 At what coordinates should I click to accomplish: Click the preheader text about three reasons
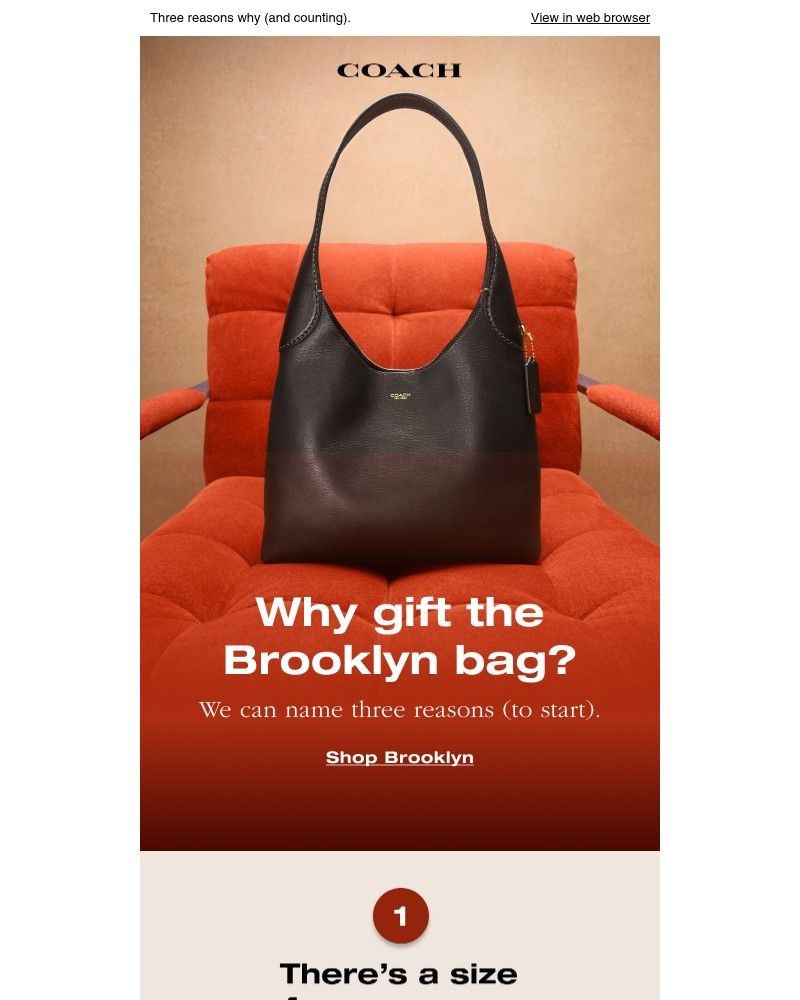pos(251,17)
